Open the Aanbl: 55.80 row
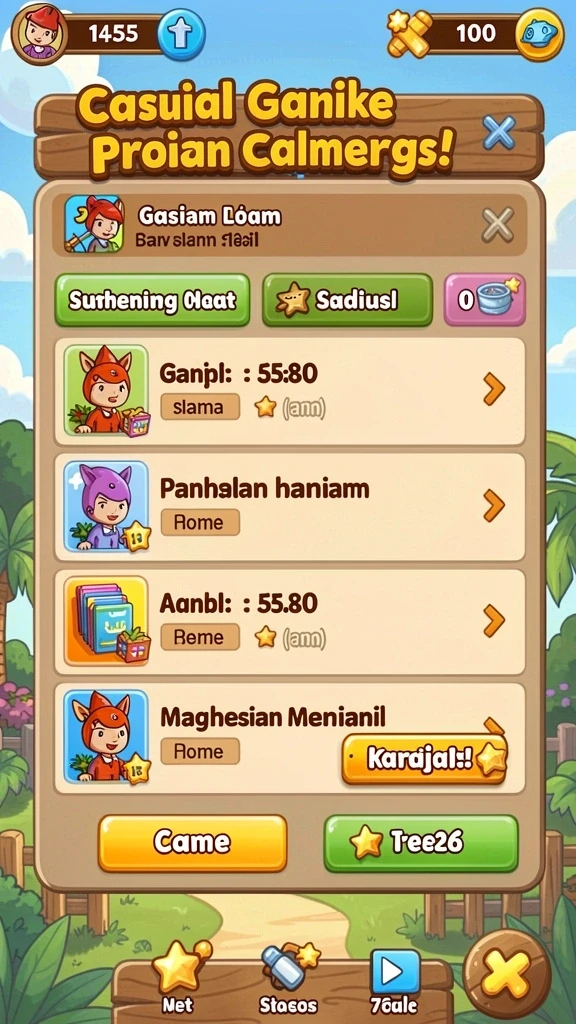The image size is (576, 1024). pyautogui.click(x=289, y=622)
